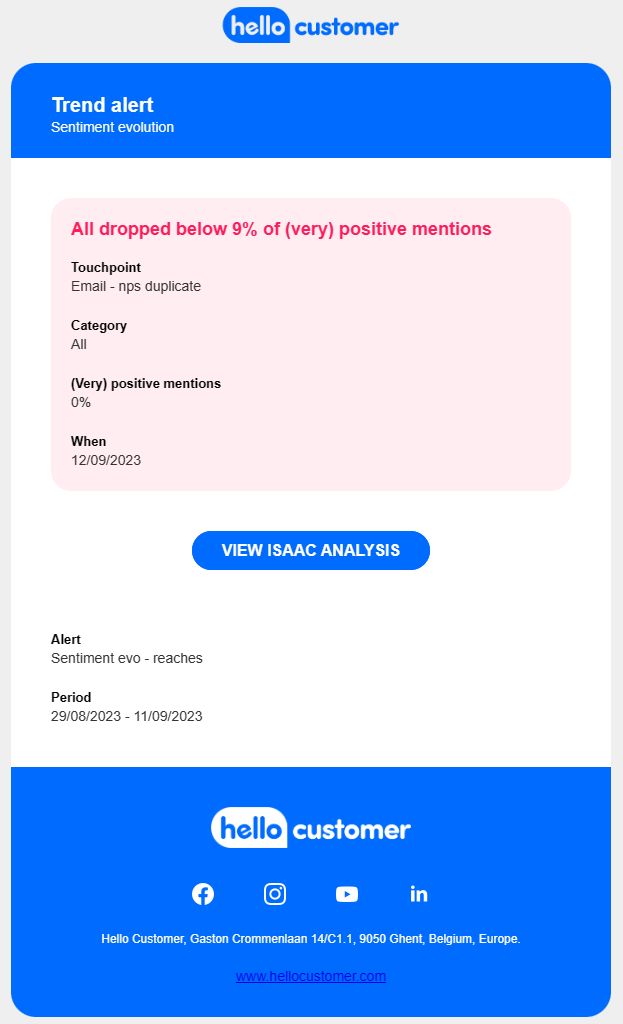Open the Hello Customer Facebook page
Image resolution: width=623 pixels, height=1024 pixels.
(203, 894)
